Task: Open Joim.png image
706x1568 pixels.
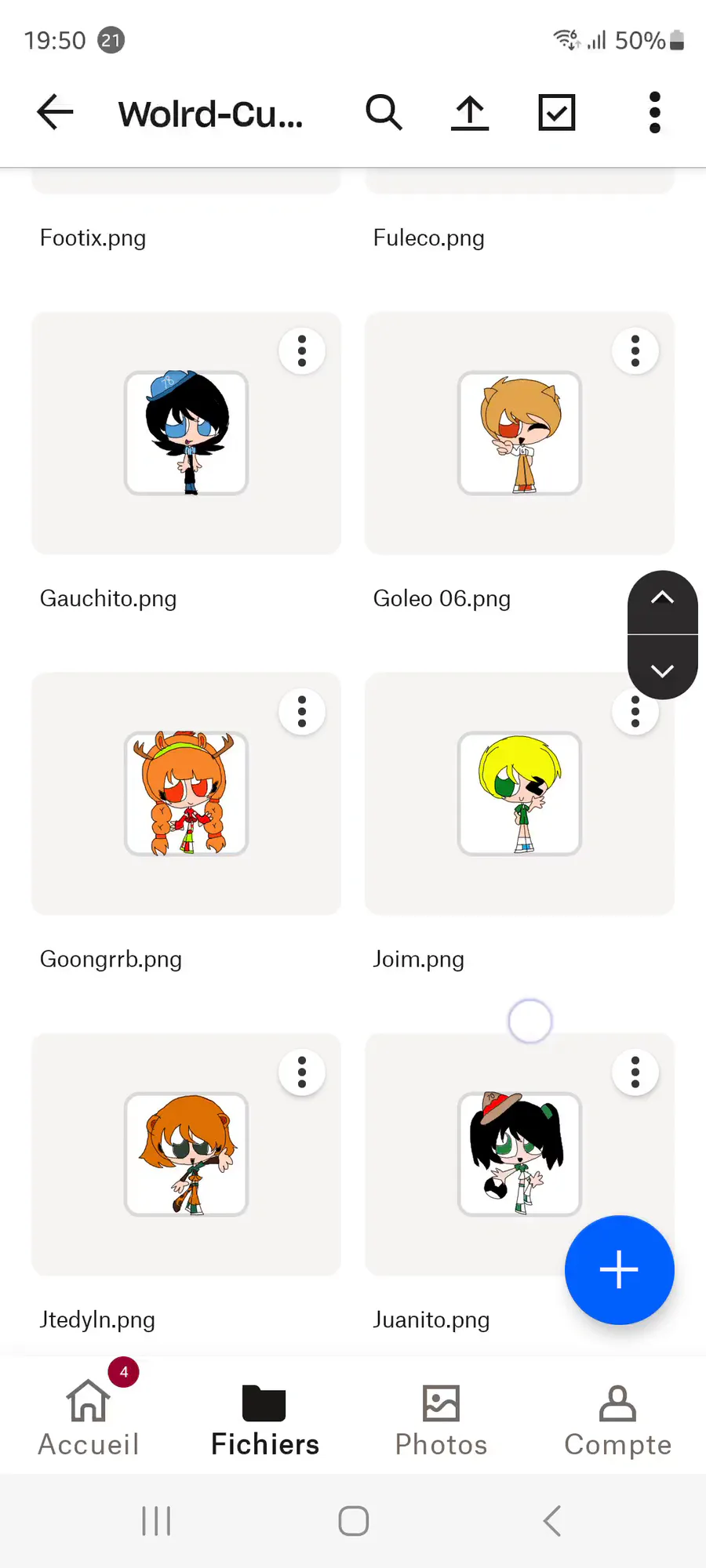Action: point(519,793)
